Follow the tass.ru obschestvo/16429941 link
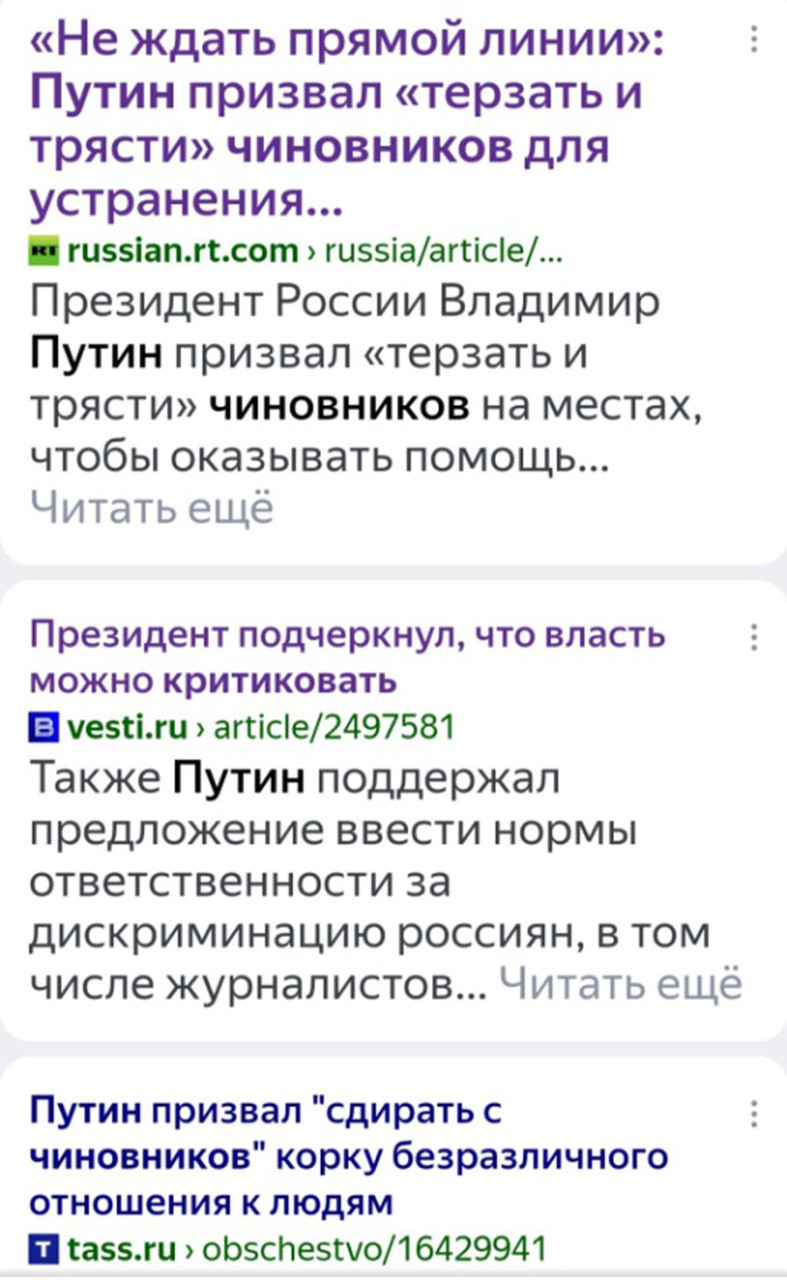Viewport: 787px width, 1280px height. tap(288, 1248)
